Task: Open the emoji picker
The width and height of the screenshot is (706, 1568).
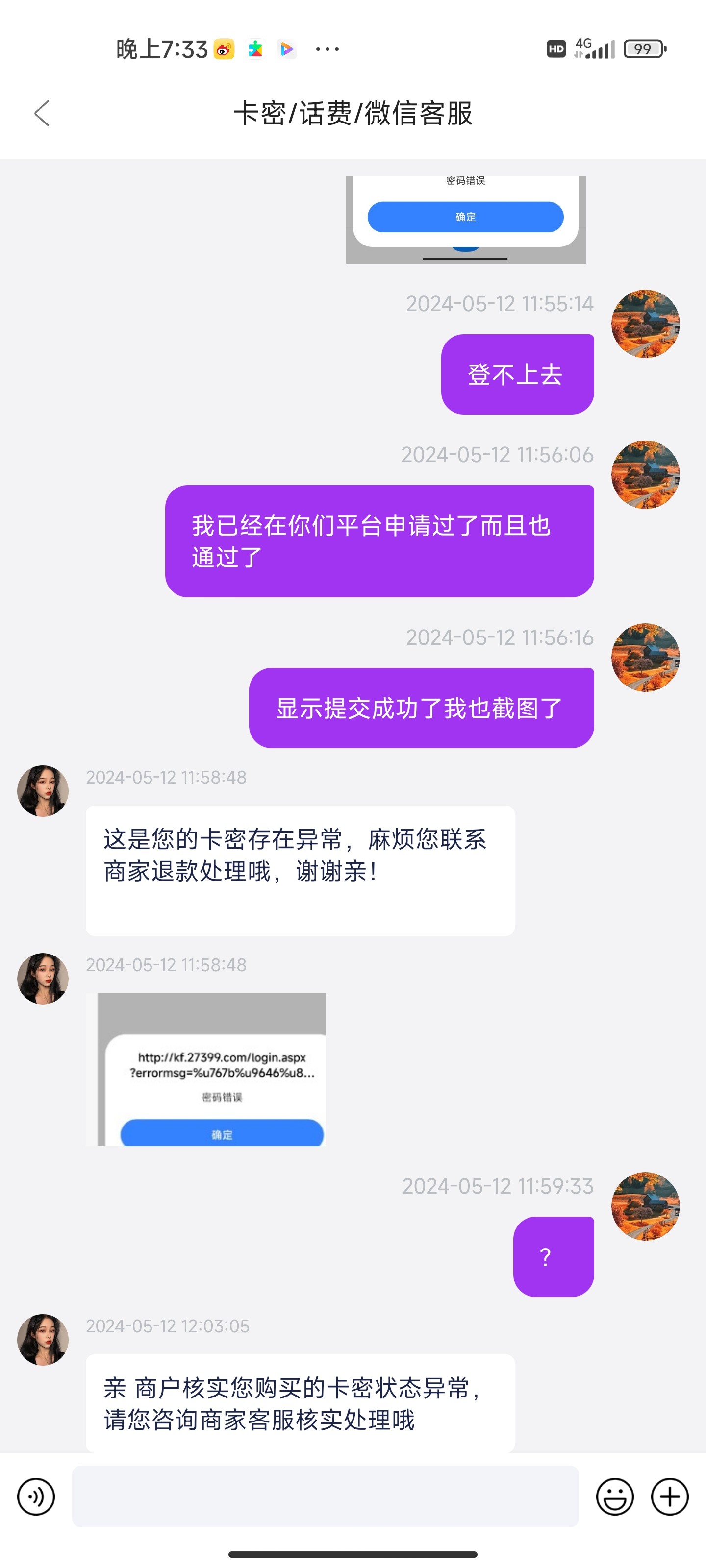Action: (615, 1497)
